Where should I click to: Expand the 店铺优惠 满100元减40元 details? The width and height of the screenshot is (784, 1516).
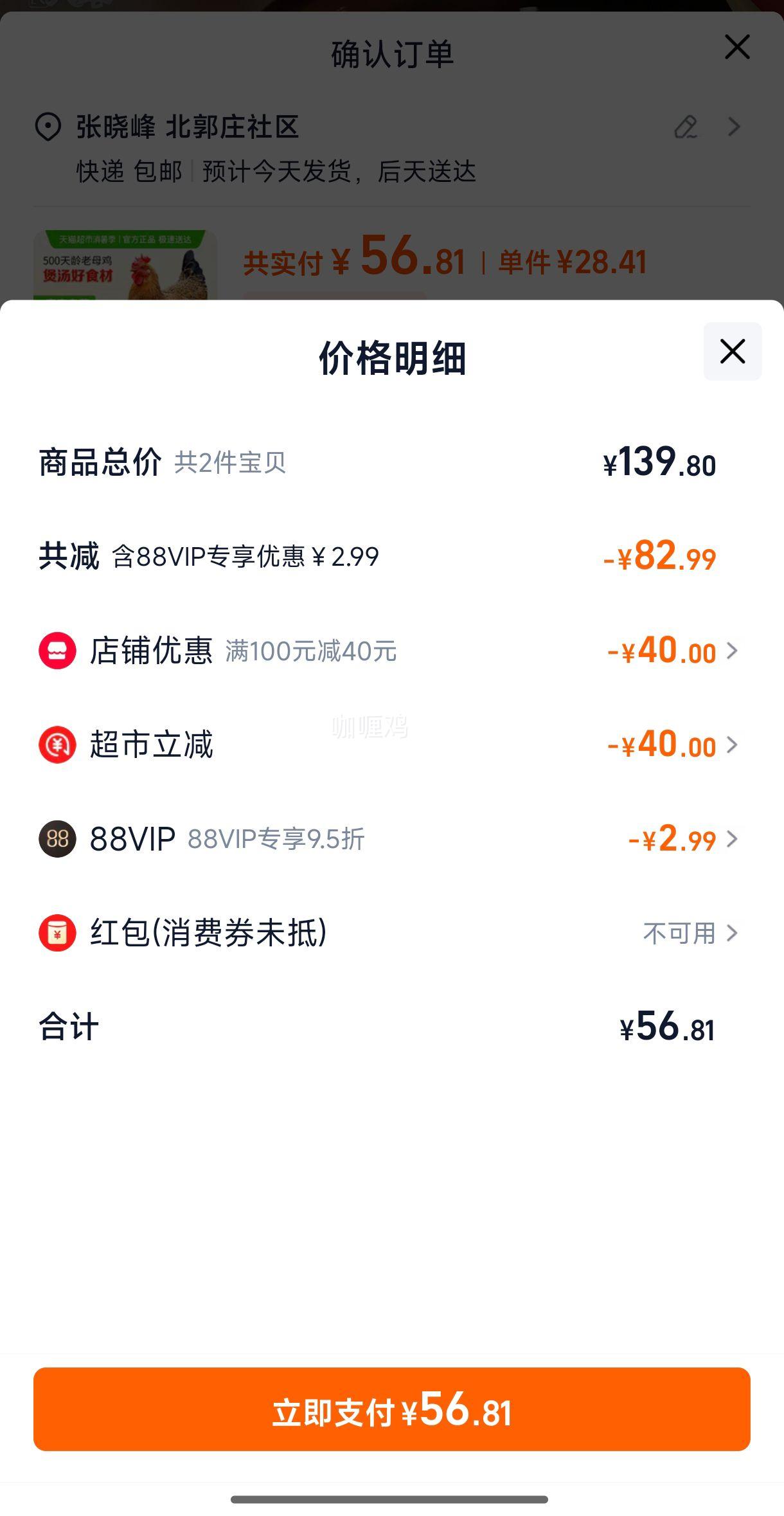(x=731, y=651)
